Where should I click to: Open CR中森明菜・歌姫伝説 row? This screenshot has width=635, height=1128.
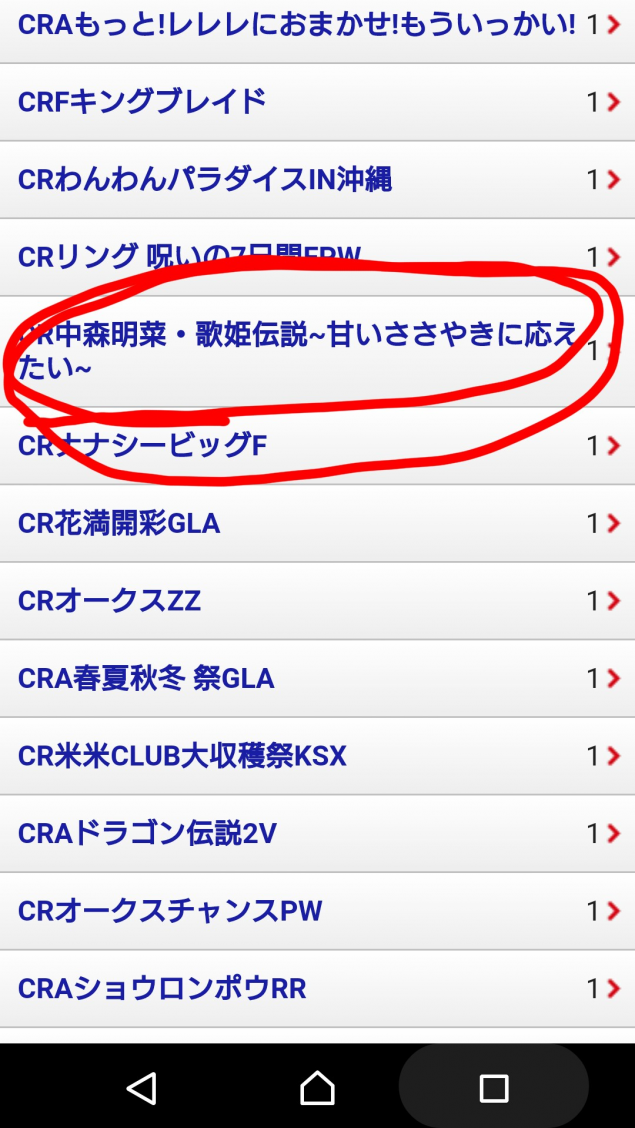[300, 350]
